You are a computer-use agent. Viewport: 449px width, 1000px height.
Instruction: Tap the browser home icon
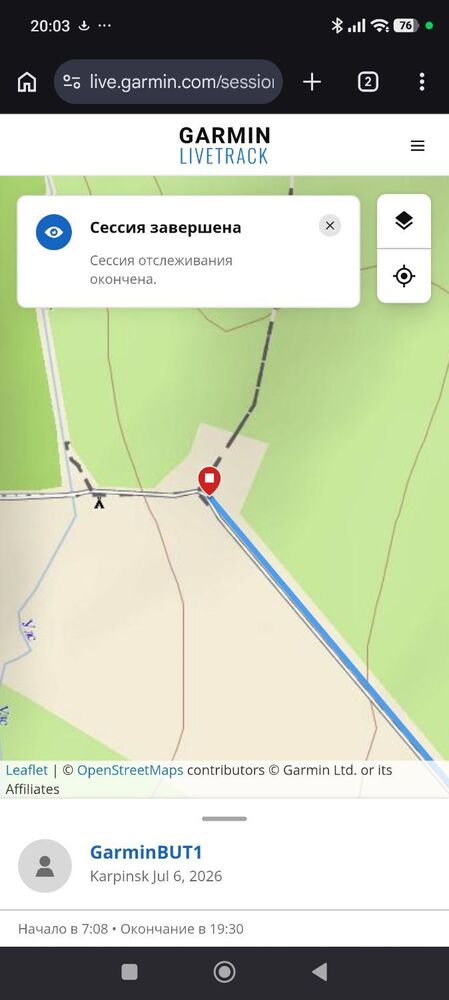point(27,82)
